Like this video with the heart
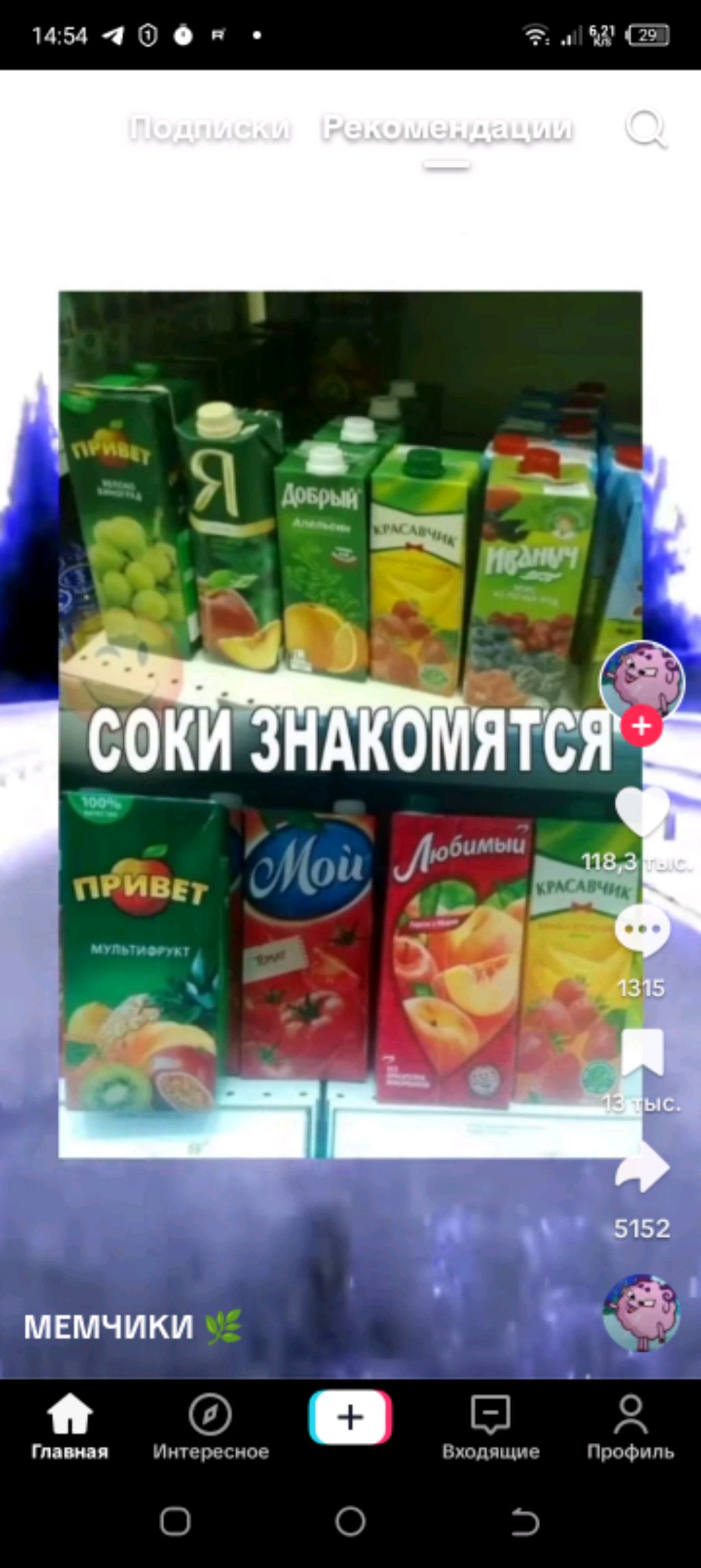Viewport: 701px width, 1568px height. [641, 812]
